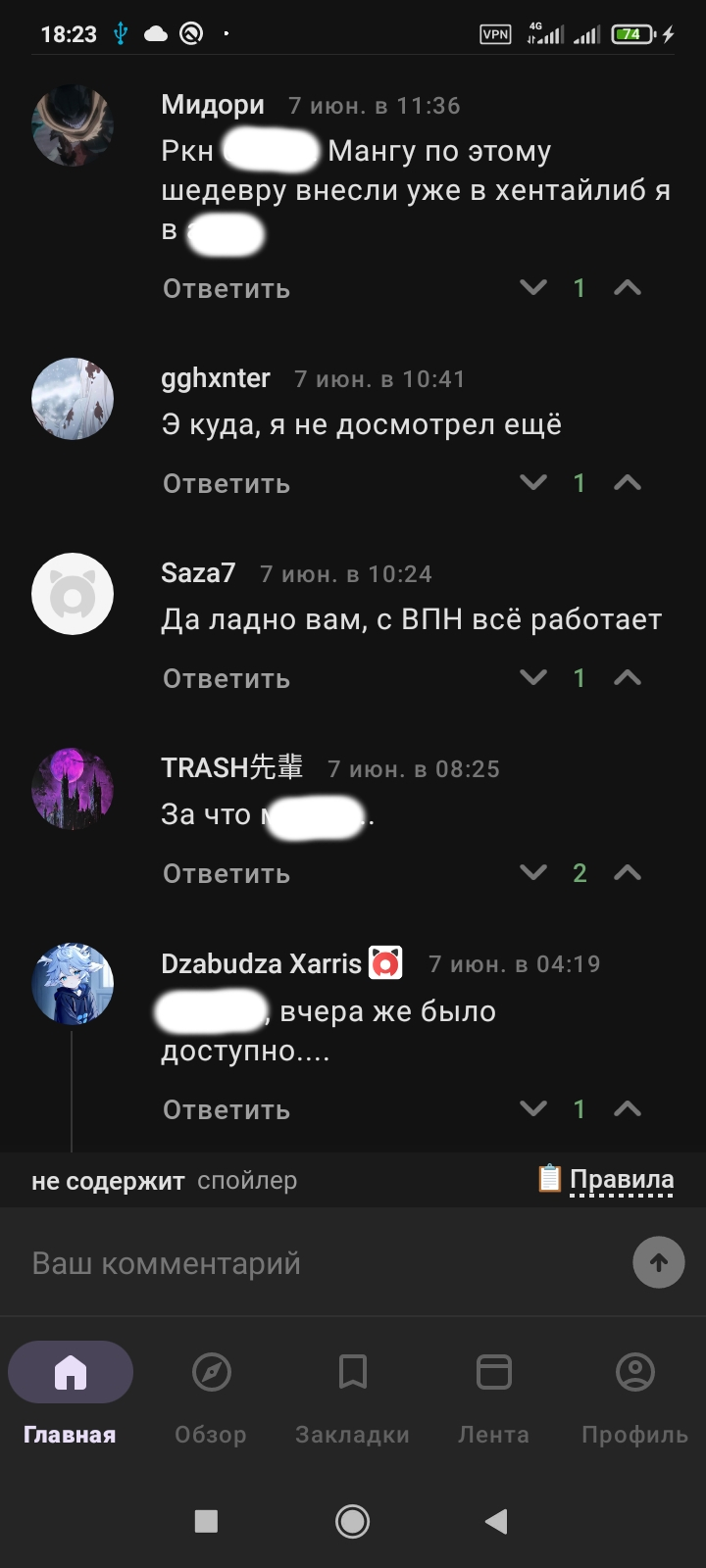706x1568 pixels.
Task: Focus the Ваш комментарий field
Action: point(314,1263)
